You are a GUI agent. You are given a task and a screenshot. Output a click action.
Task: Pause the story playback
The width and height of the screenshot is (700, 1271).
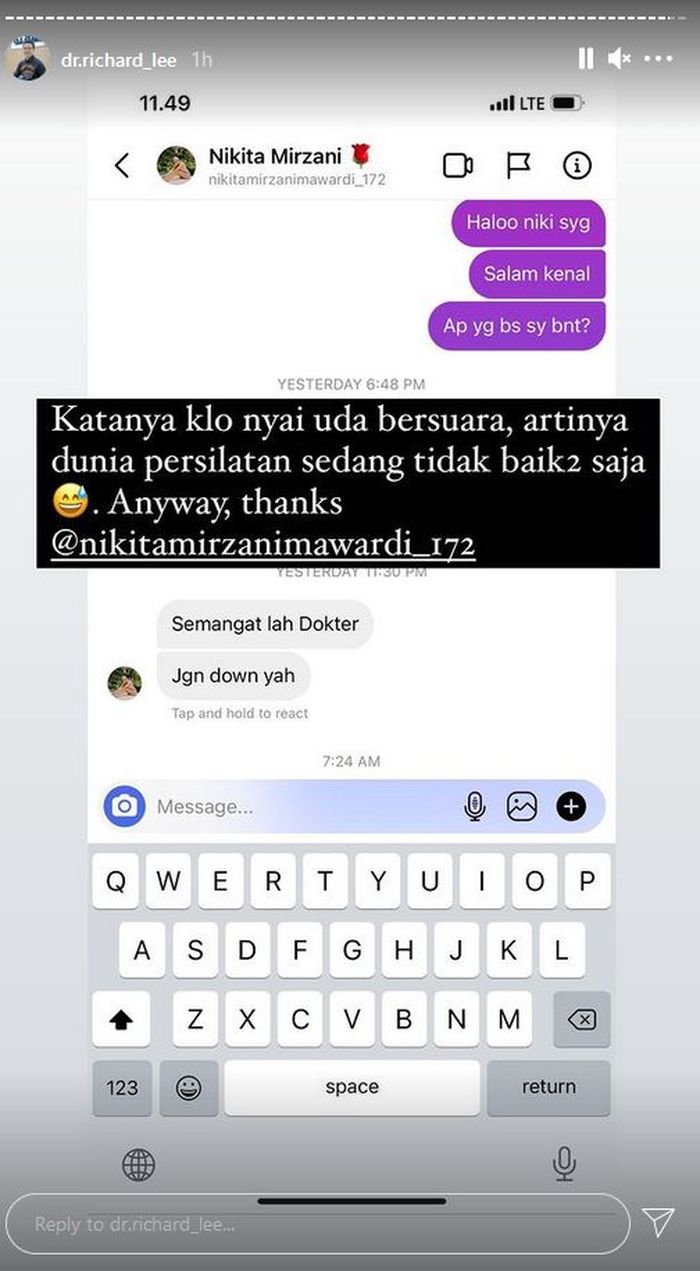(585, 59)
